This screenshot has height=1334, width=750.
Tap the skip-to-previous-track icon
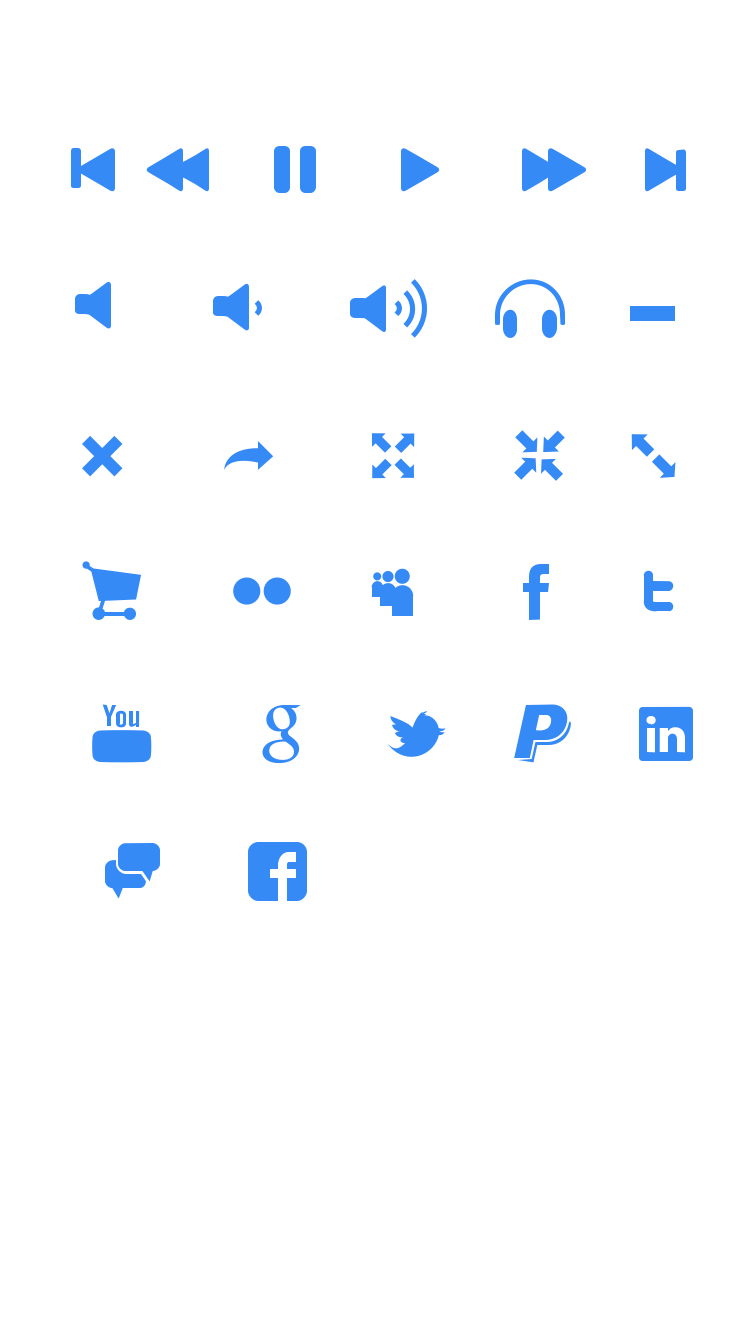[93, 169]
